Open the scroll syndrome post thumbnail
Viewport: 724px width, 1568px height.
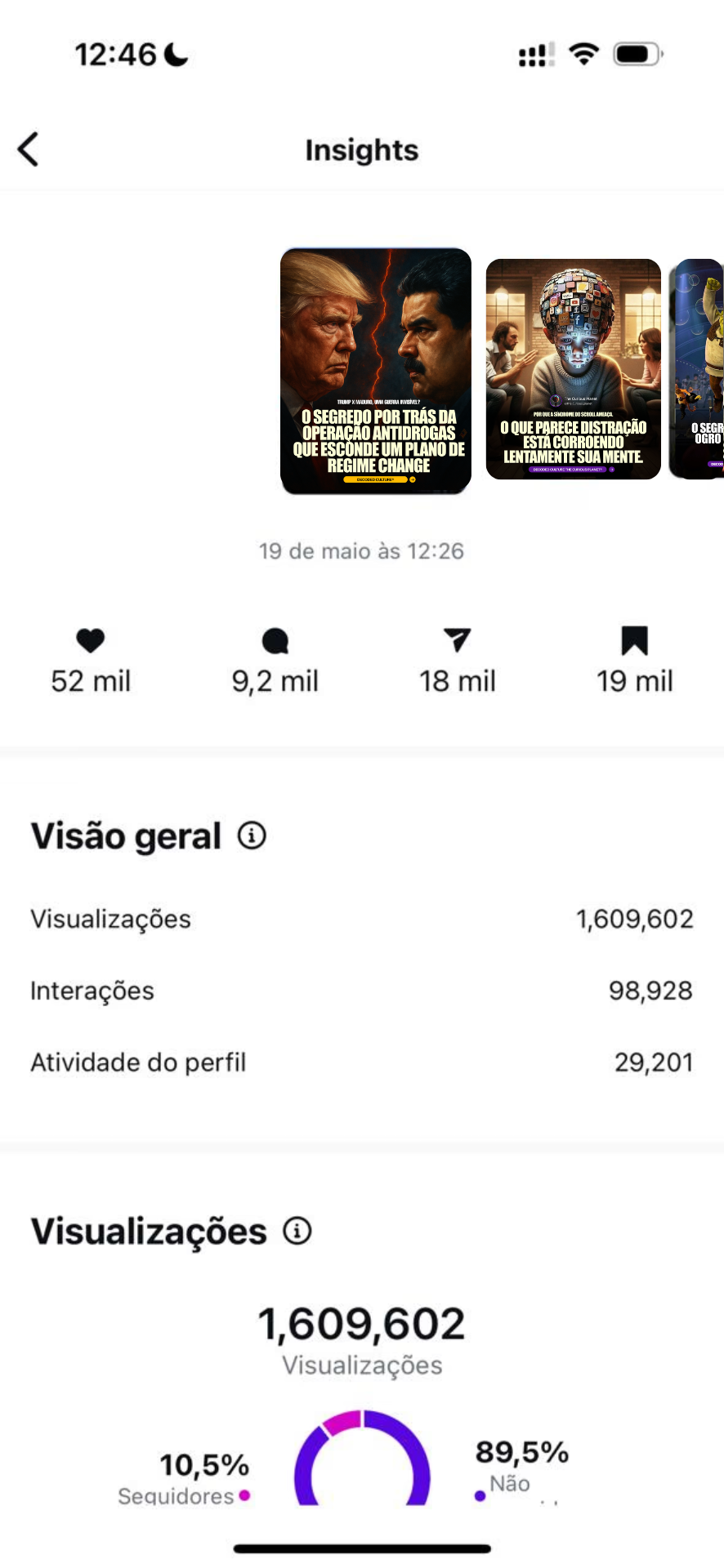point(573,369)
